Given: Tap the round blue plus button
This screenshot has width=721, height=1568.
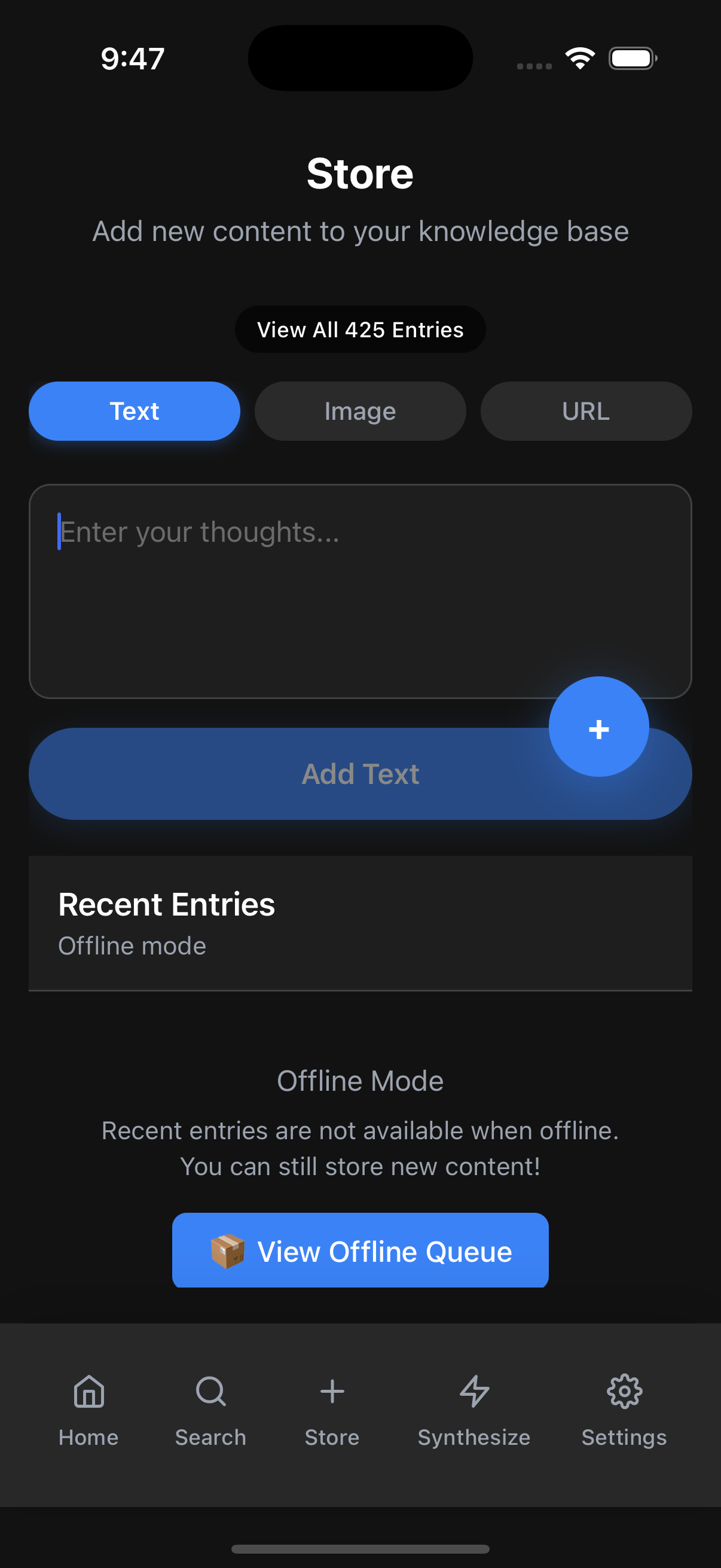Looking at the screenshot, I should pos(598,727).
